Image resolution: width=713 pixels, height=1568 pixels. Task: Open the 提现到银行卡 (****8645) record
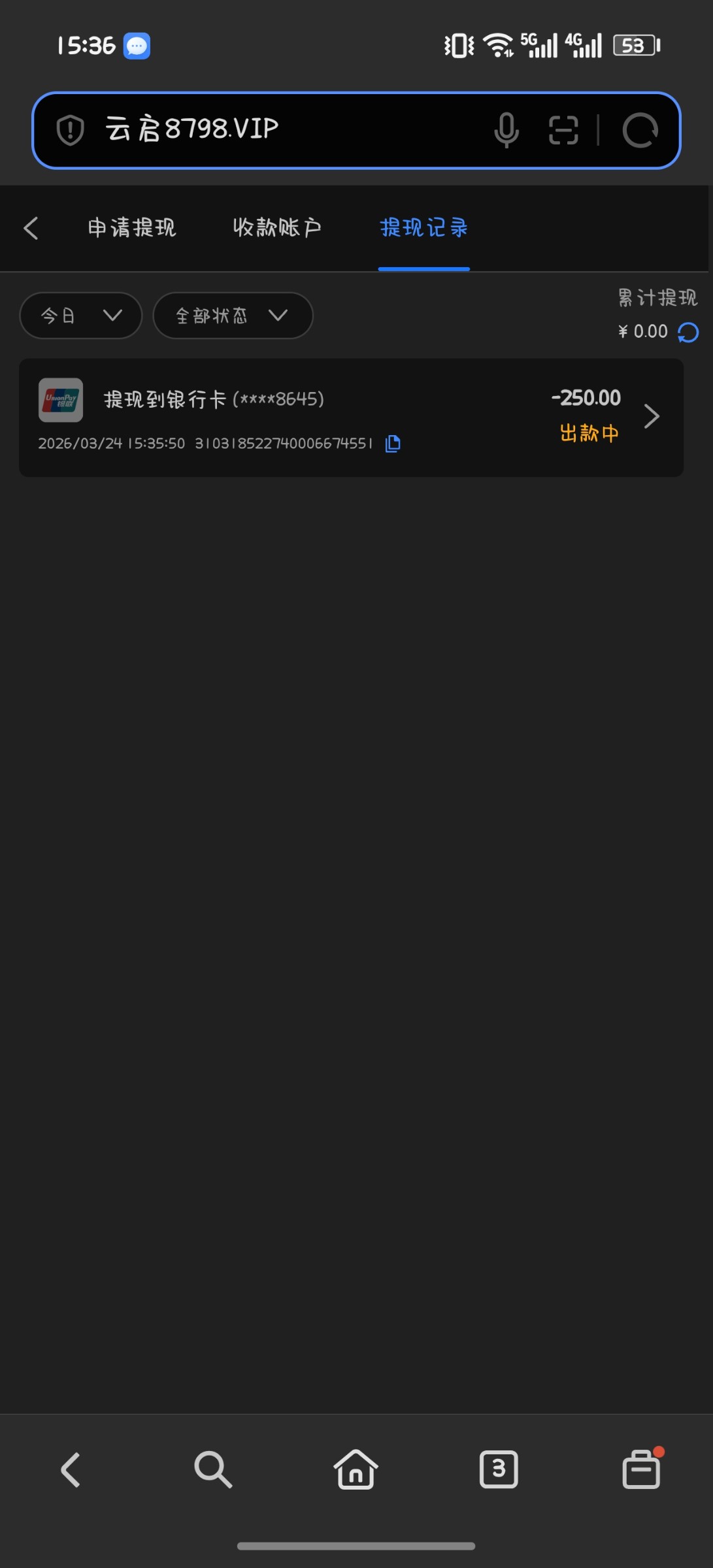pos(351,417)
